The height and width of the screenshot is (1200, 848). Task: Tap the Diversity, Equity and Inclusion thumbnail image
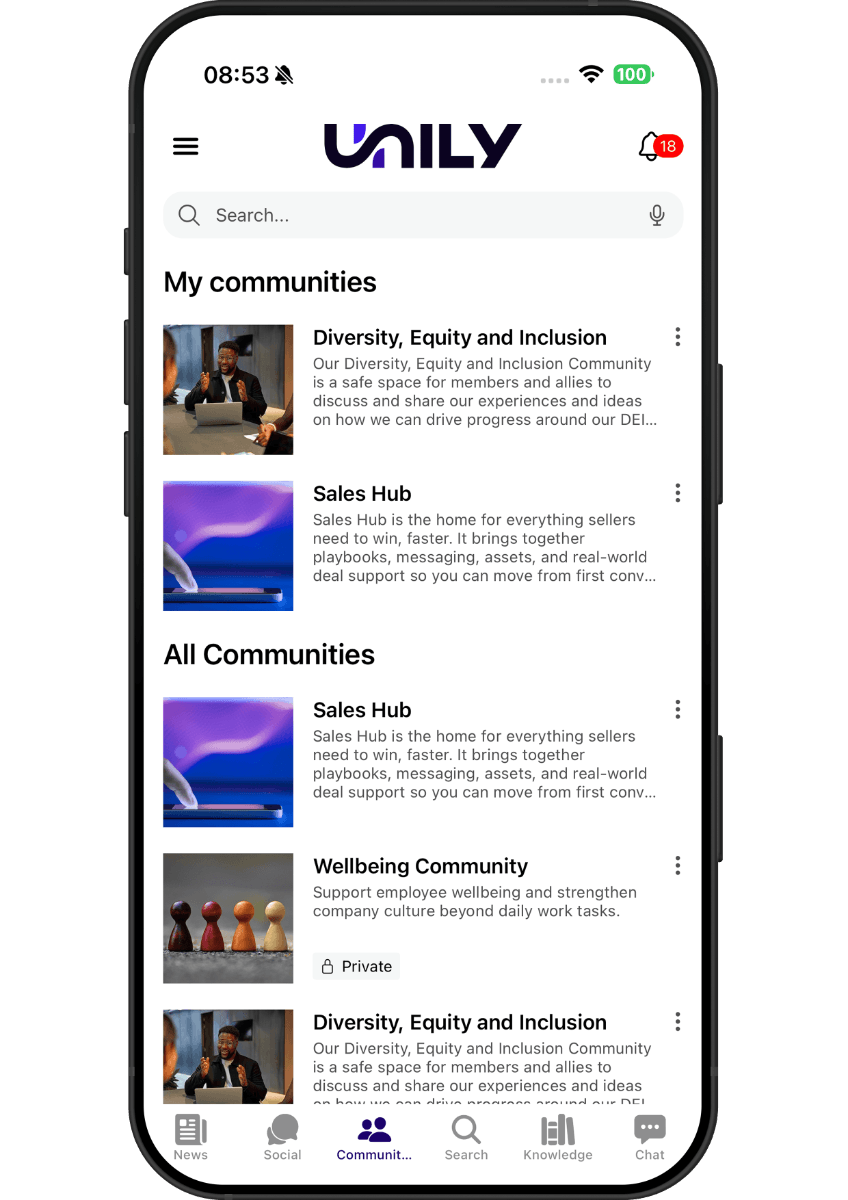(x=228, y=389)
